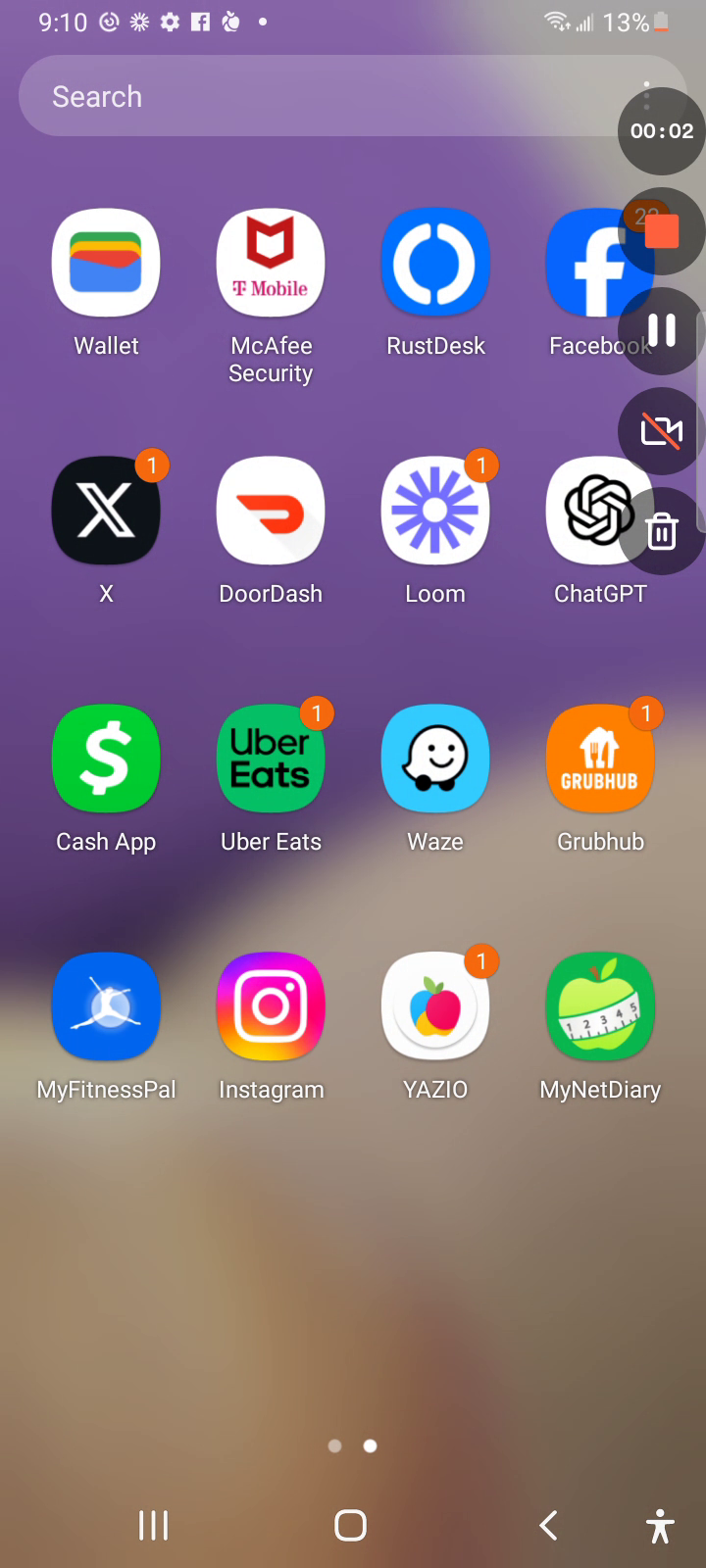This screenshot has height=1568, width=706.
Task: Launch McAfee Security
Action: point(271,264)
